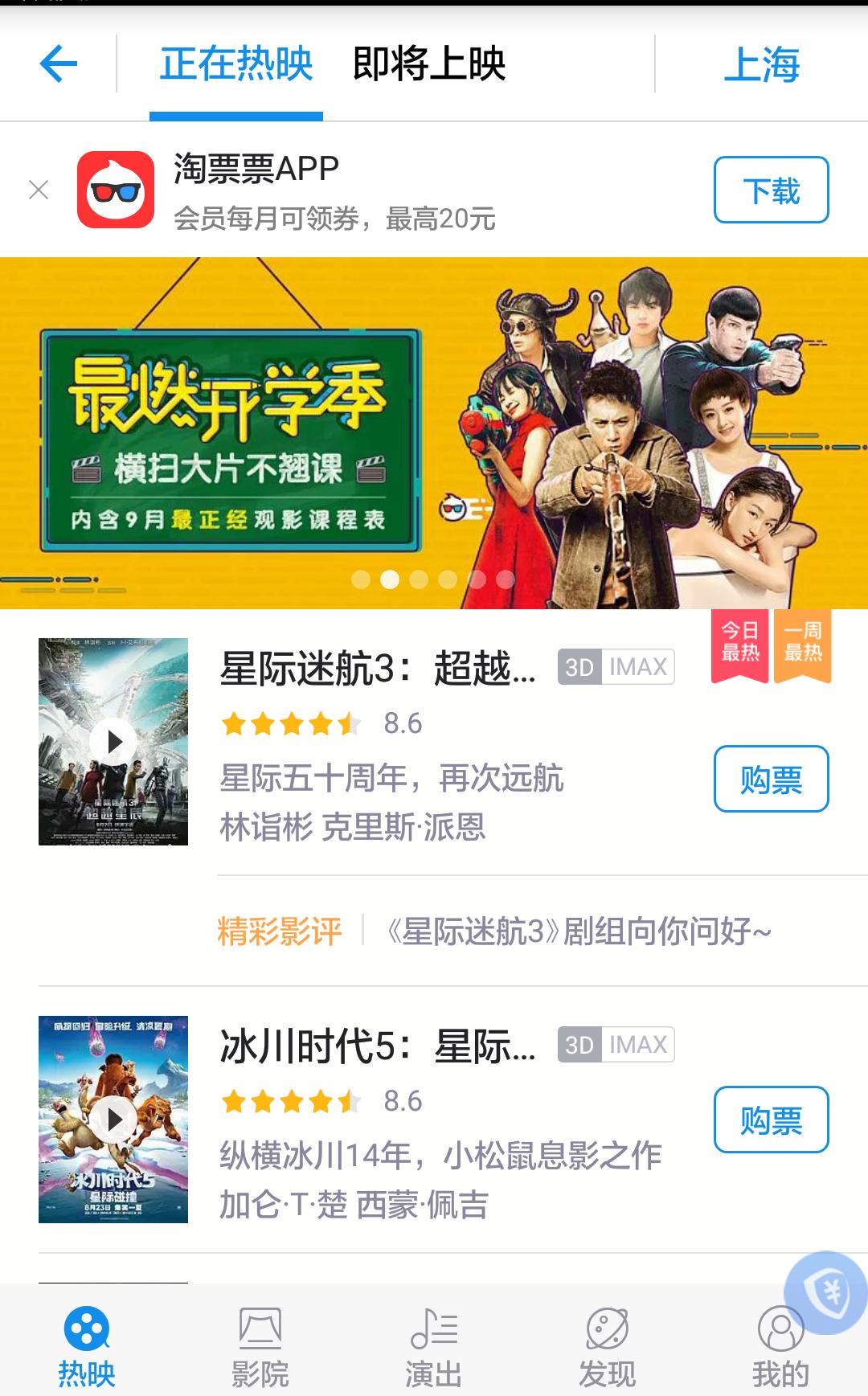868x1396 pixels.
Task: Play the 星际迷航3 trailer
Action: (115, 740)
